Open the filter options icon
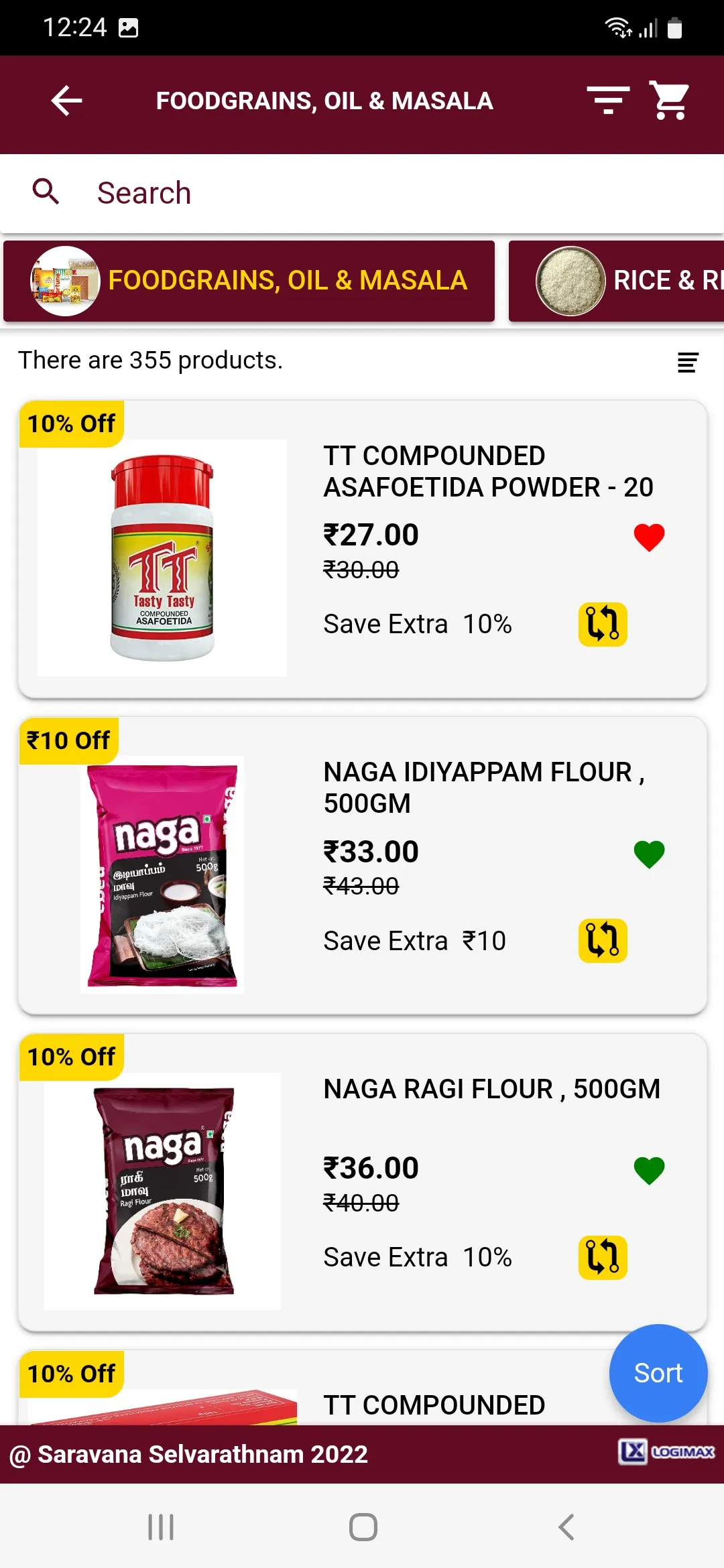The image size is (724, 1568). point(608,101)
